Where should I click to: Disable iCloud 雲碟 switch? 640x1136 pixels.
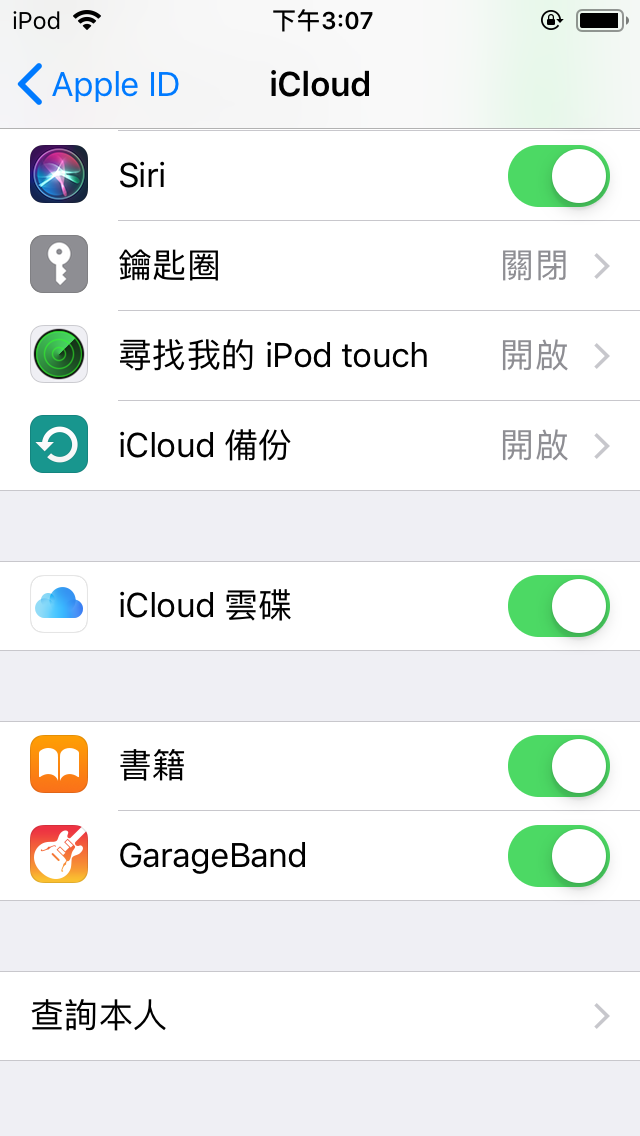(x=558, y=606)
